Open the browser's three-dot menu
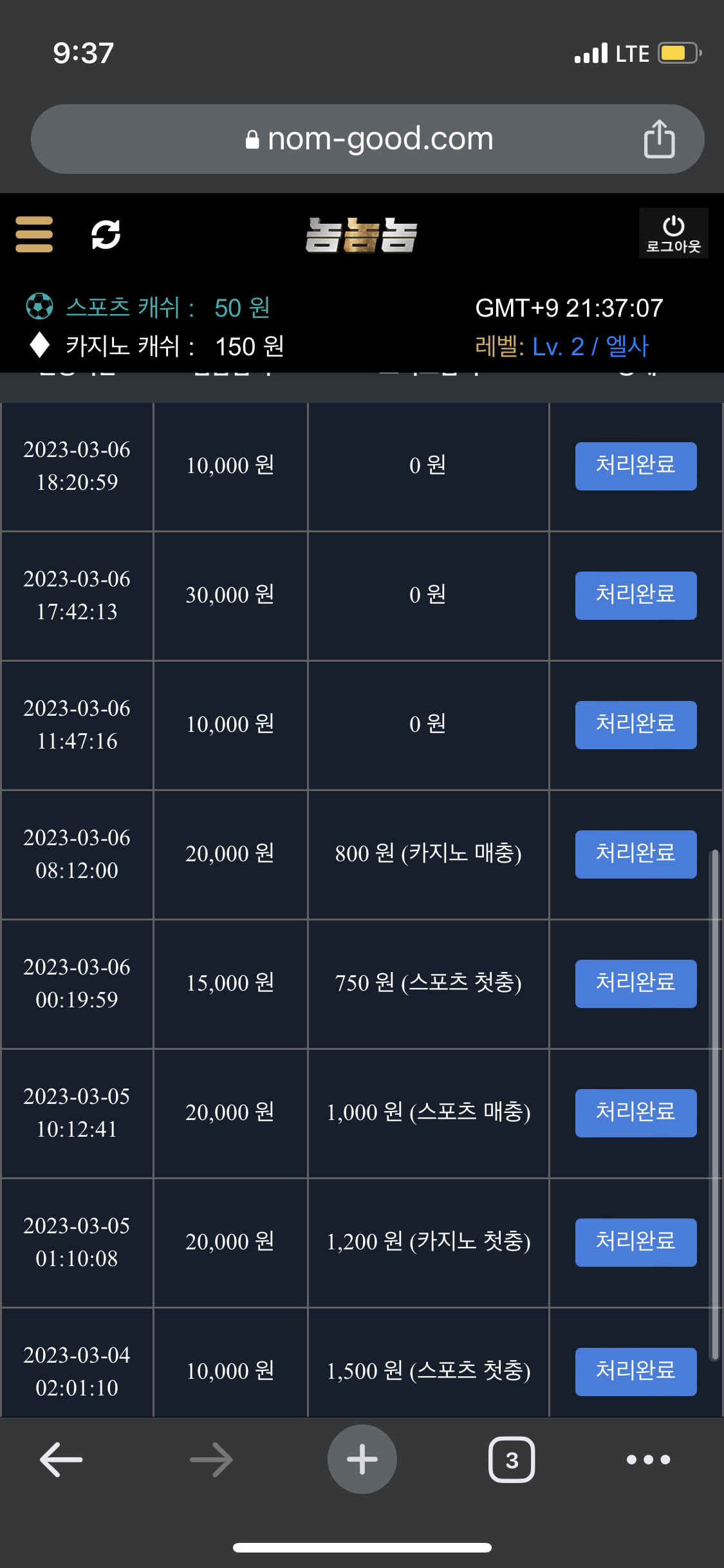 tap(649, 1459)
